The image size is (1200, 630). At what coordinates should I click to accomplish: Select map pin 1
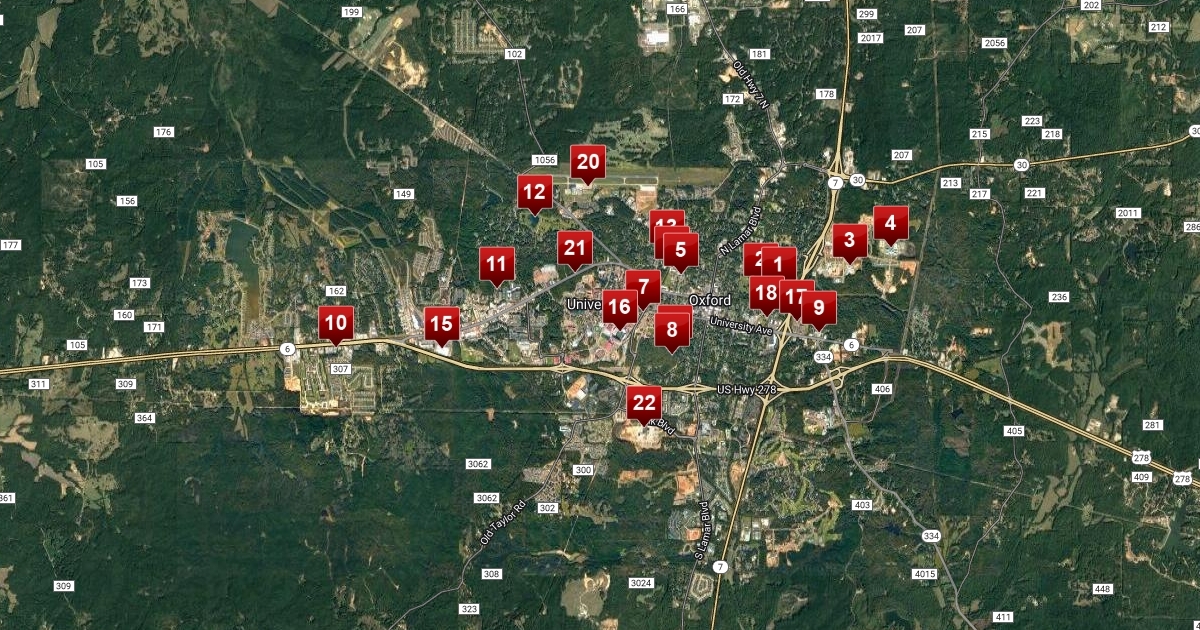782,263
